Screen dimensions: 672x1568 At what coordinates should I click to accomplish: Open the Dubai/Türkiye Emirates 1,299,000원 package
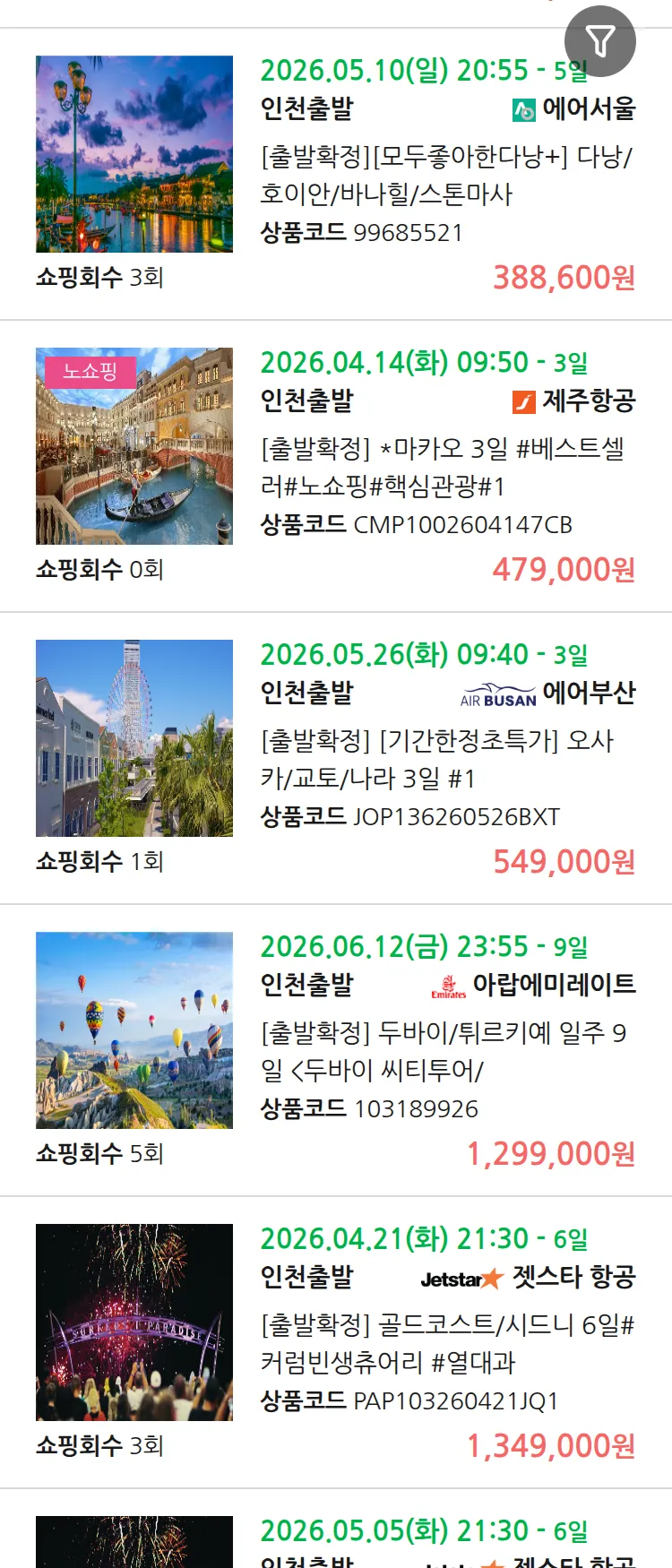(445, 1052)
